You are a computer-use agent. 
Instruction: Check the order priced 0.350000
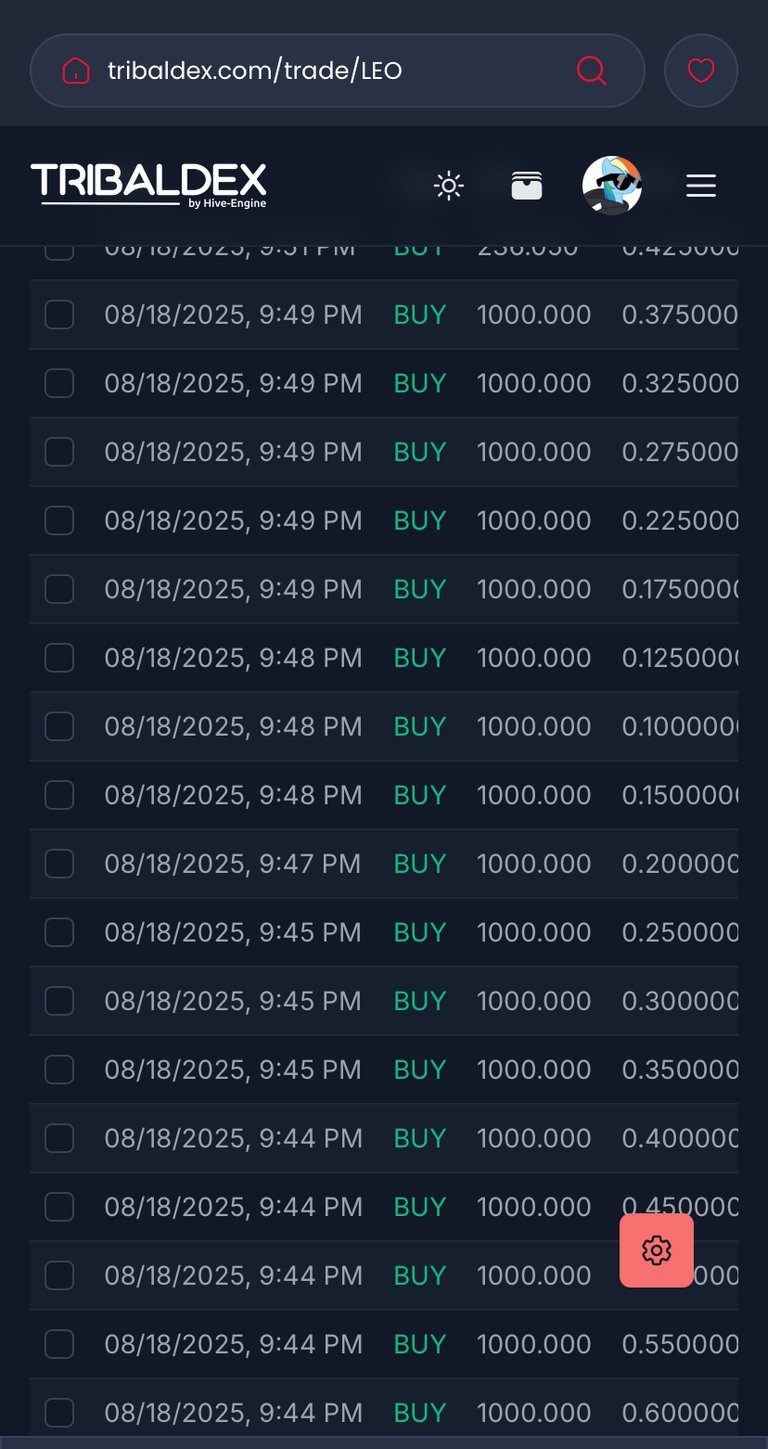point(59,1070)
